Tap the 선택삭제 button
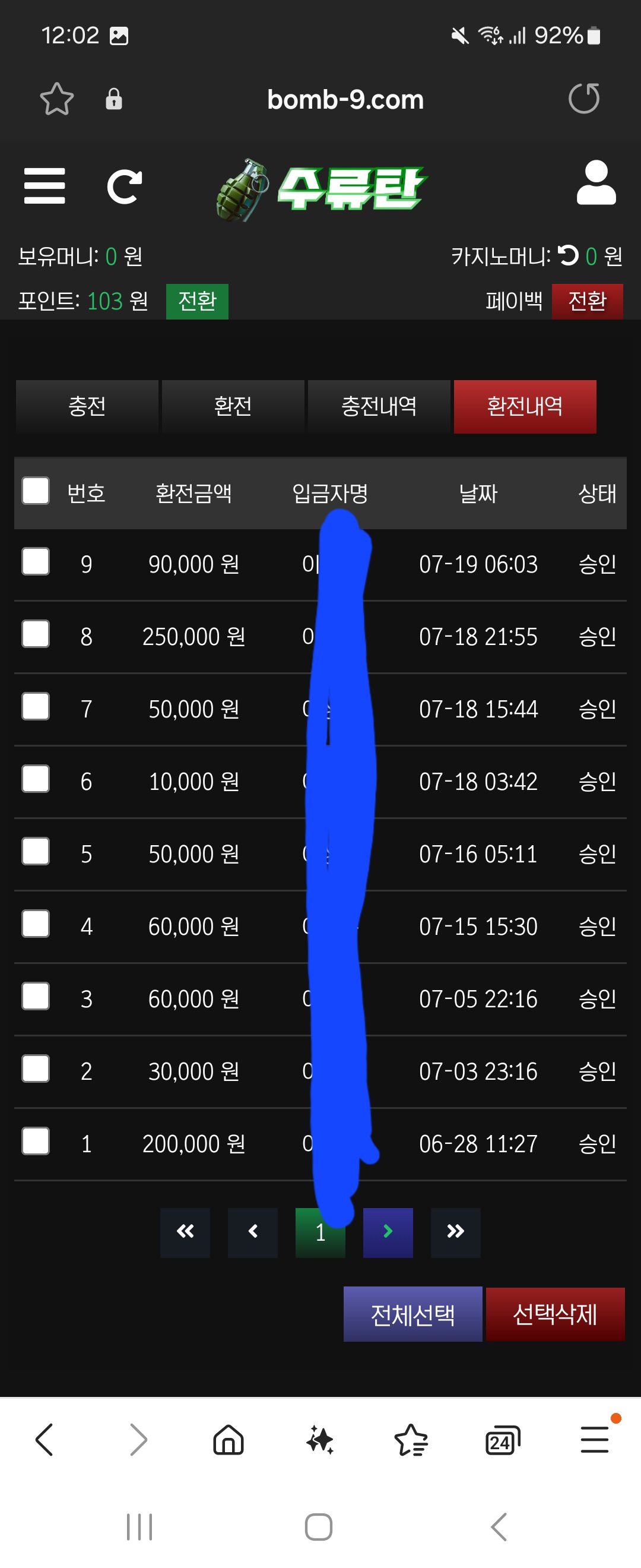The width and height of the screenshot is (641, 1568). (x=554, y=1314)
